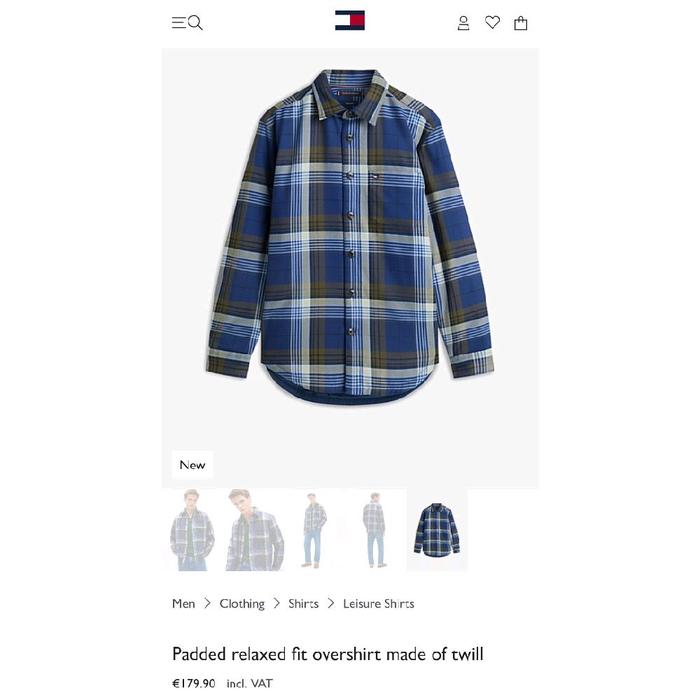Image resolution: width=700 pixels, height=700 pixels.
Task: Open the menu and search icon
Action: click(187, 23)
